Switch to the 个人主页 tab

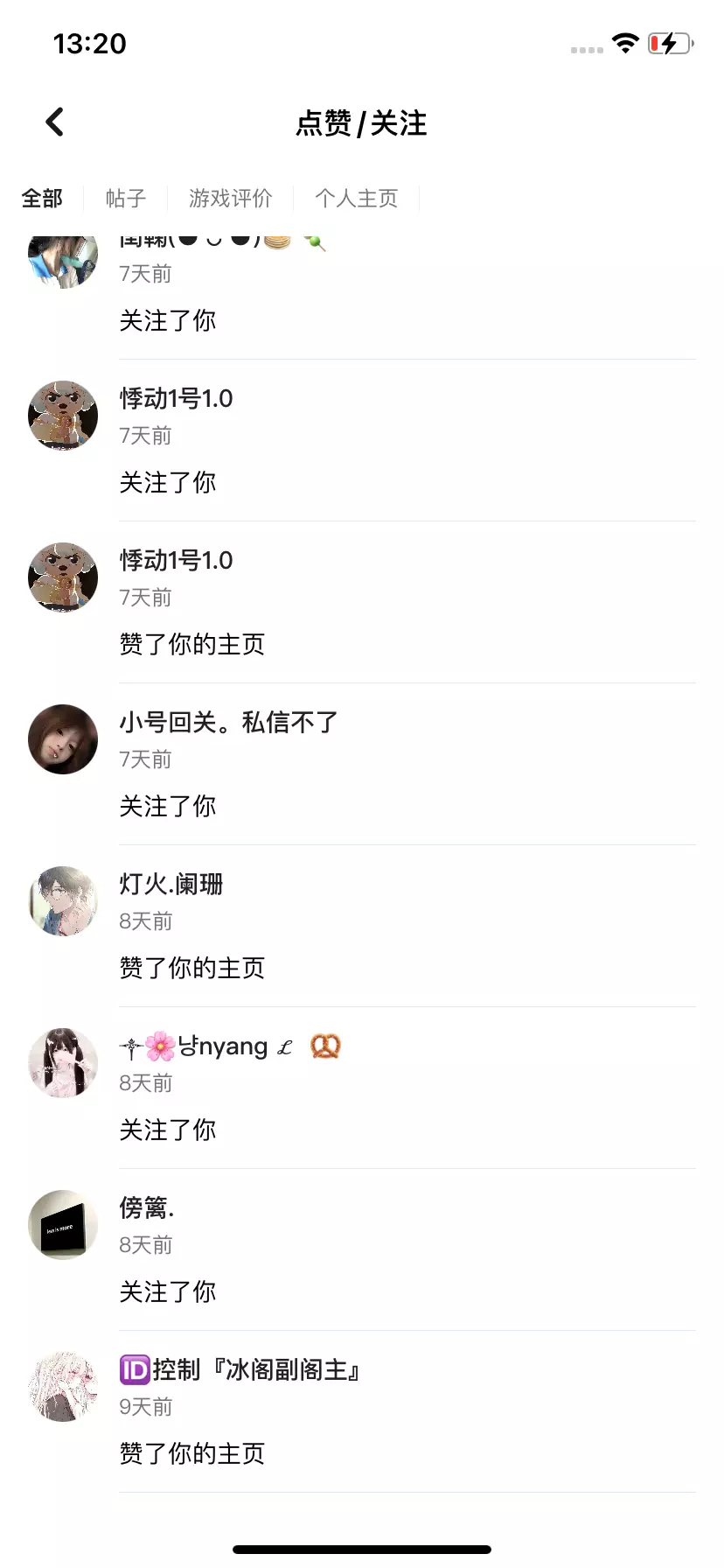(357, 199)
